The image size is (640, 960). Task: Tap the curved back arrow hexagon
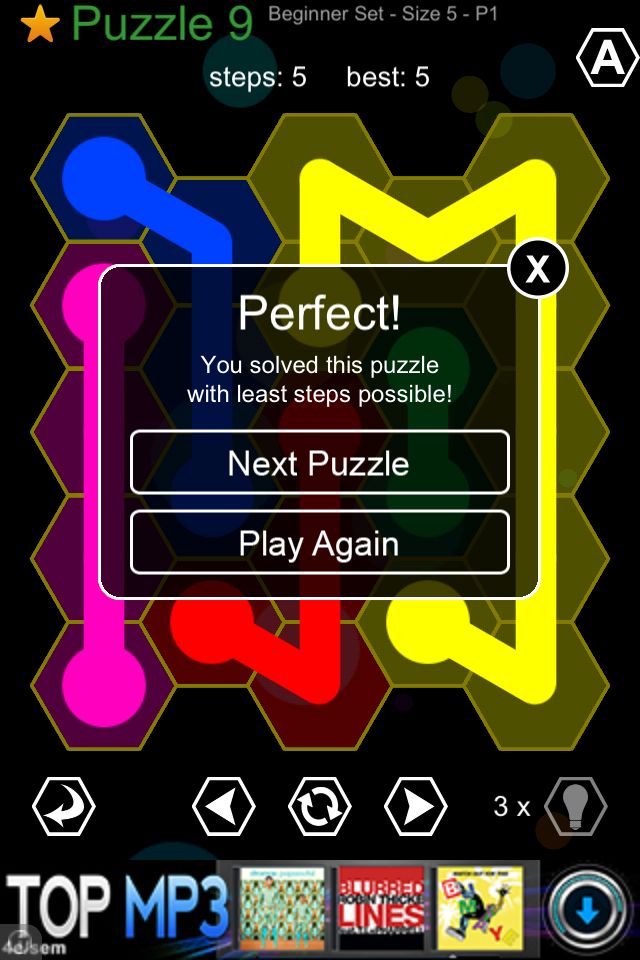coord(64,806)
